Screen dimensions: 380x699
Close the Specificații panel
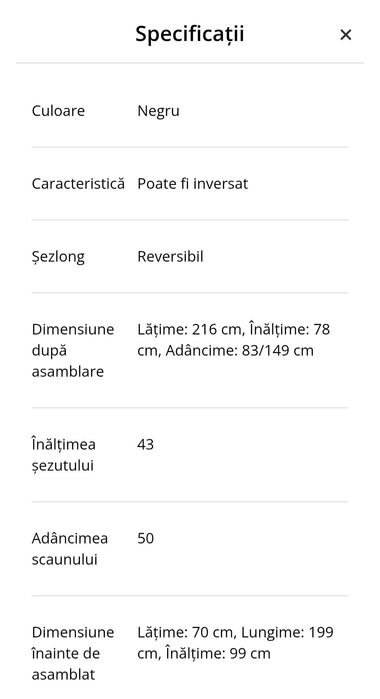[x=346, y=34]
